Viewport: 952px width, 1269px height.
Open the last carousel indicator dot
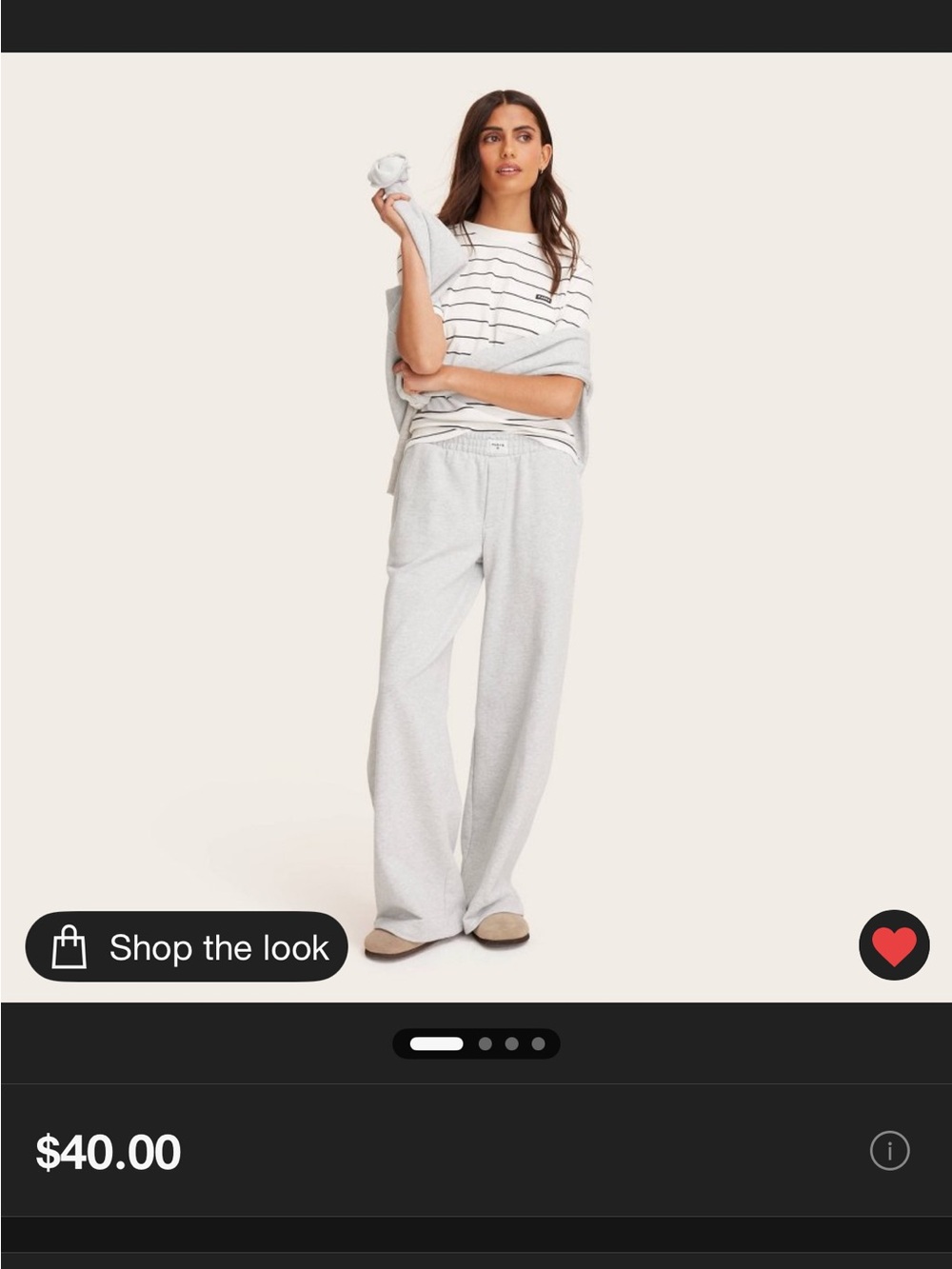pyautogui.click(x=541, y=1043)
